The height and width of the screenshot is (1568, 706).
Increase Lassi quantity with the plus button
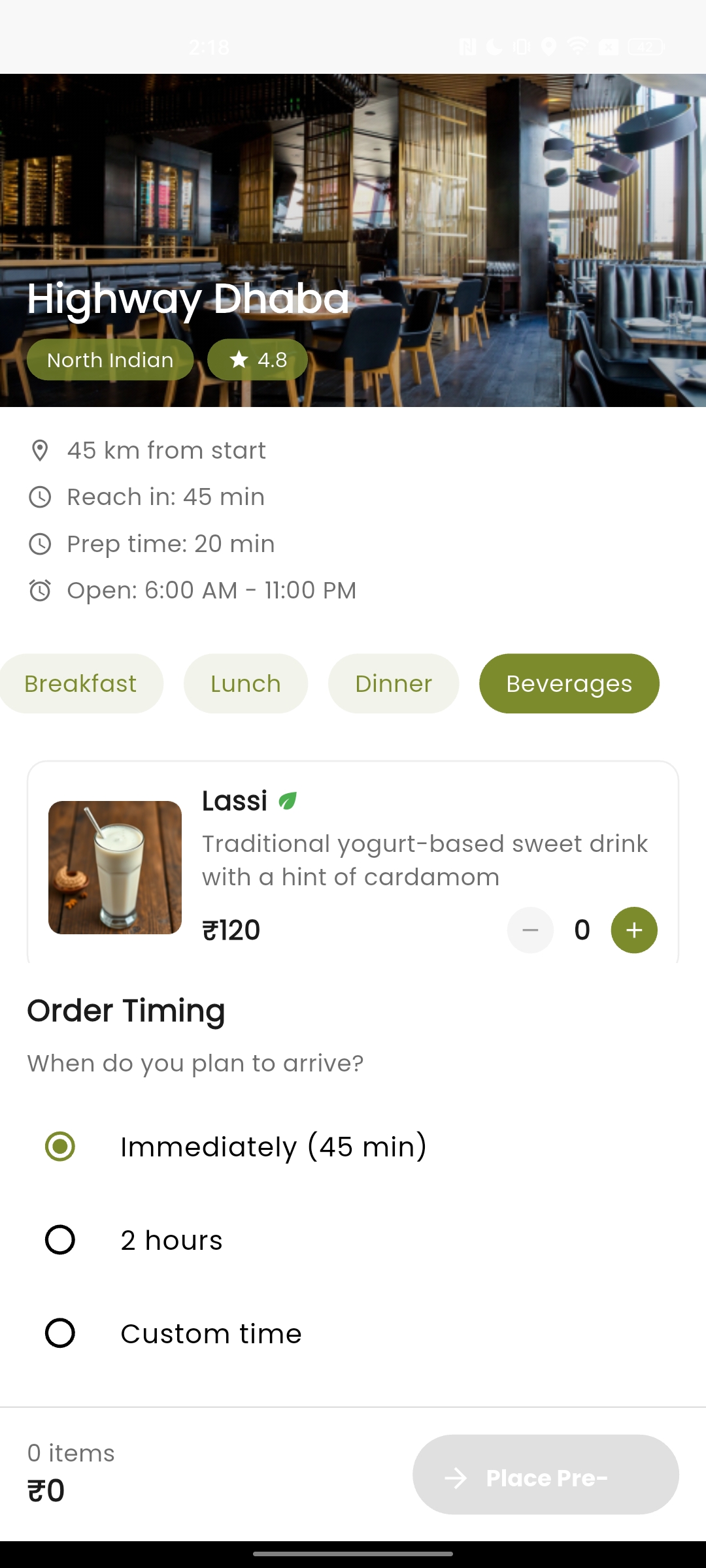pos(632,930)
